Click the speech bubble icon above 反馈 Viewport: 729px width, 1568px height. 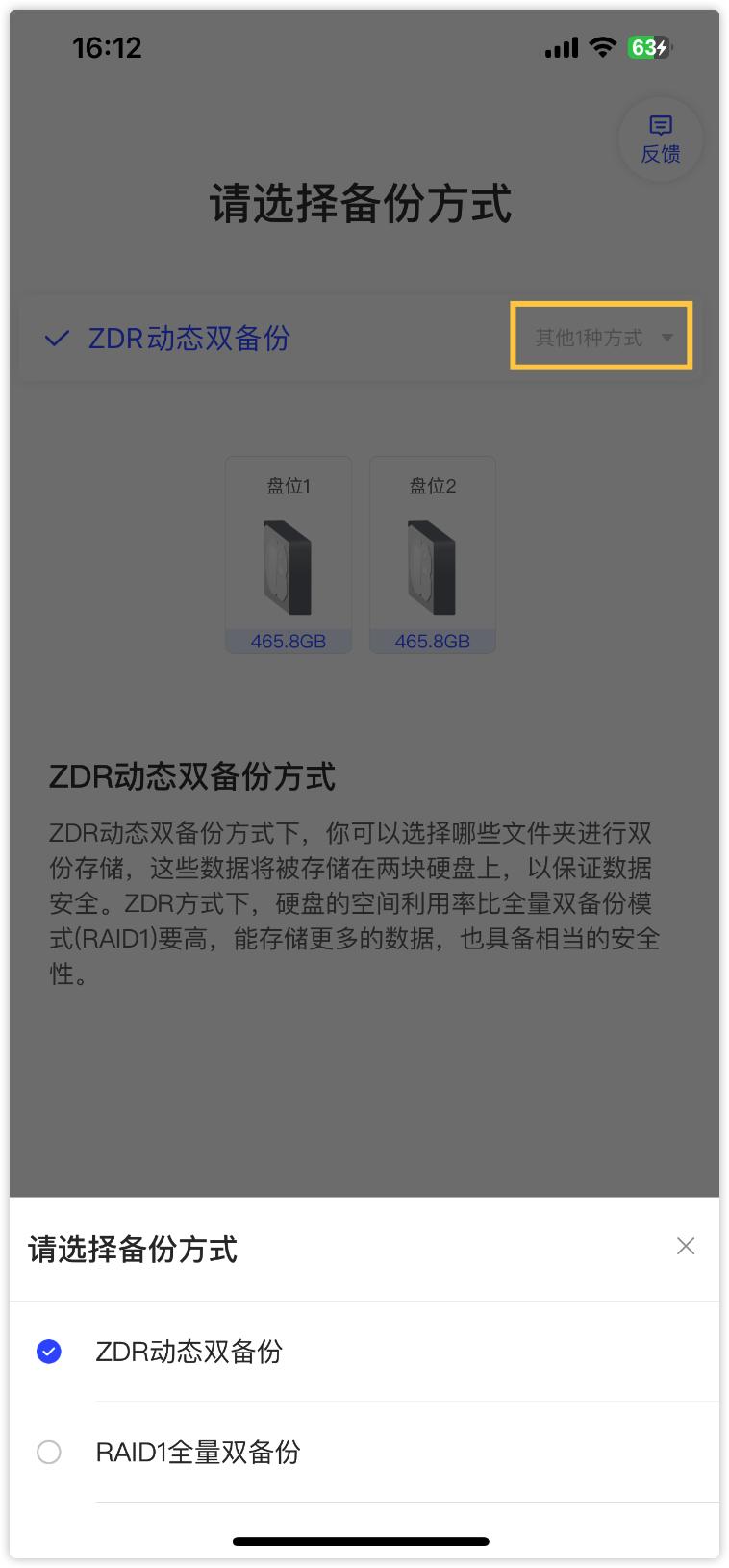tap(661, 126)
